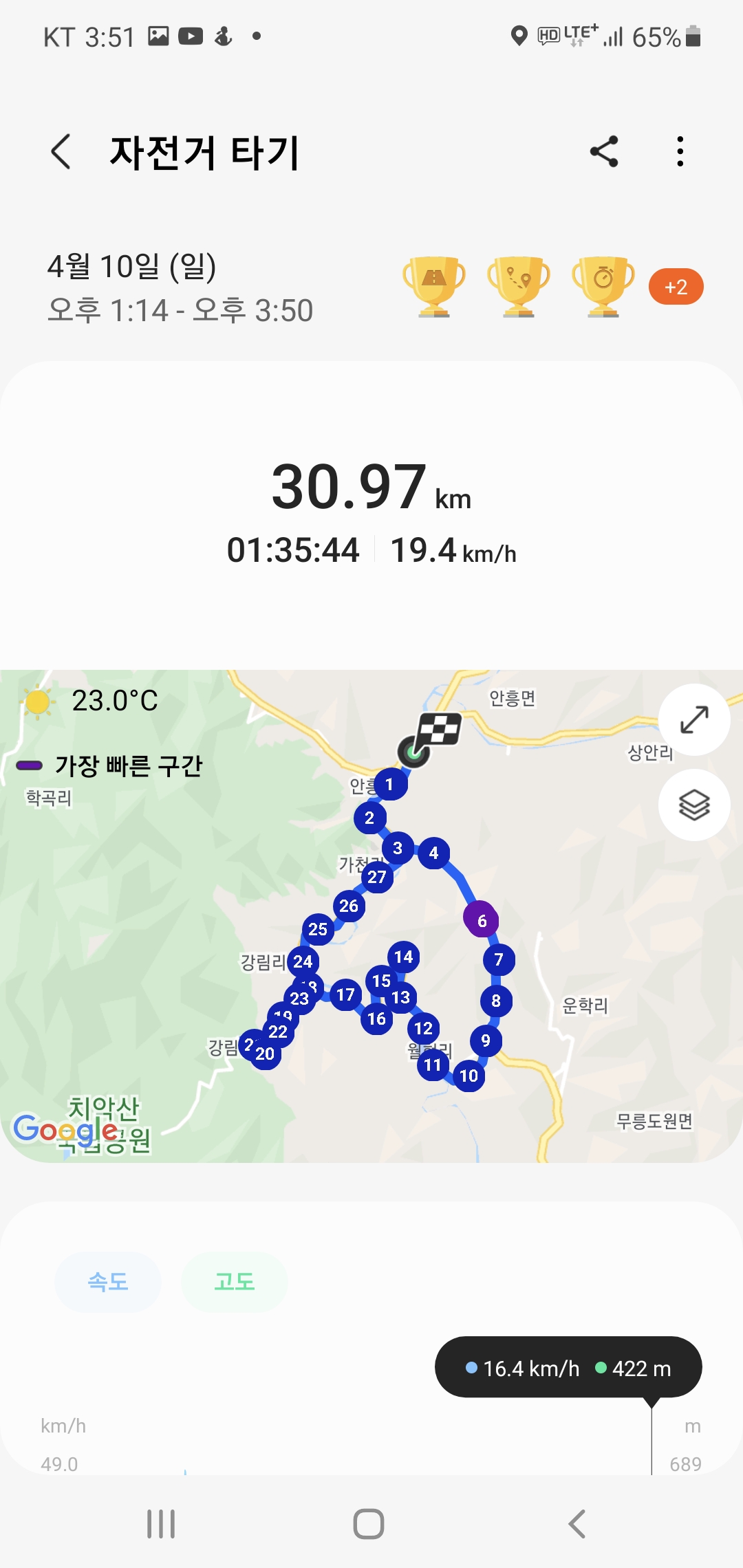Open the road trophy badge
Image resolution: width=743 pixels, height=1568 pixels.
[x=434, y=286]
